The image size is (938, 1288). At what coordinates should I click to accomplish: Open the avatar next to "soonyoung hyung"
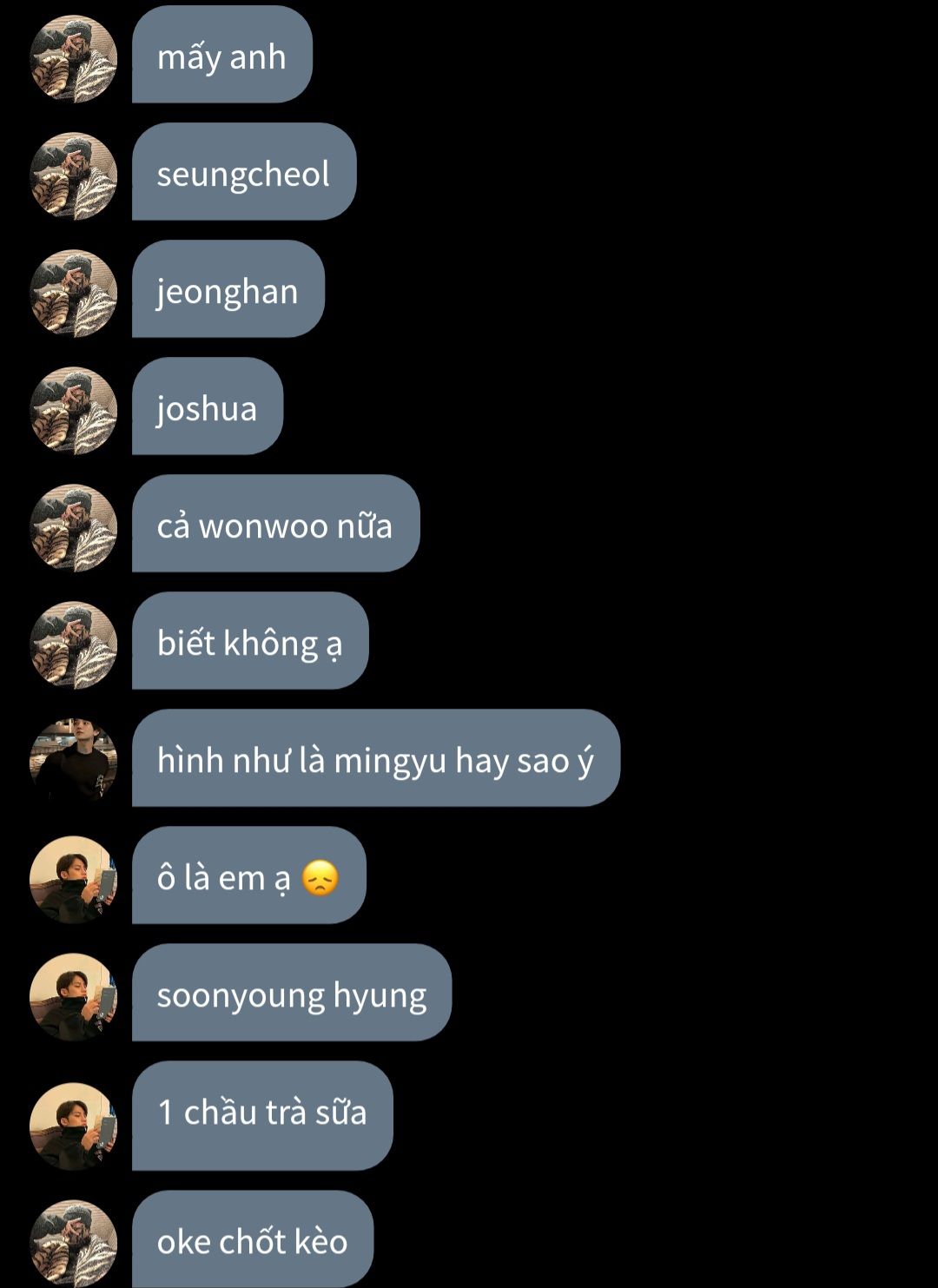tap(74, 996)
